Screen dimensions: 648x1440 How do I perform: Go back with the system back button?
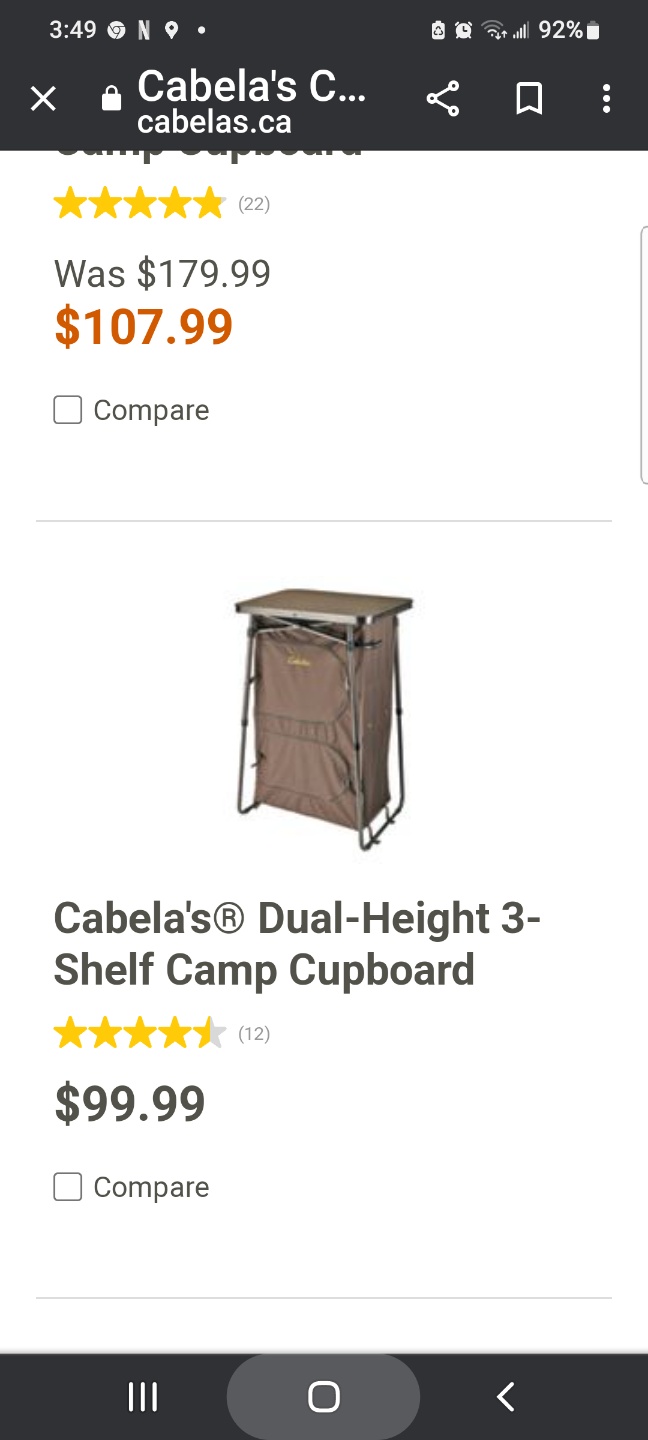click(x=506, y=1396)
